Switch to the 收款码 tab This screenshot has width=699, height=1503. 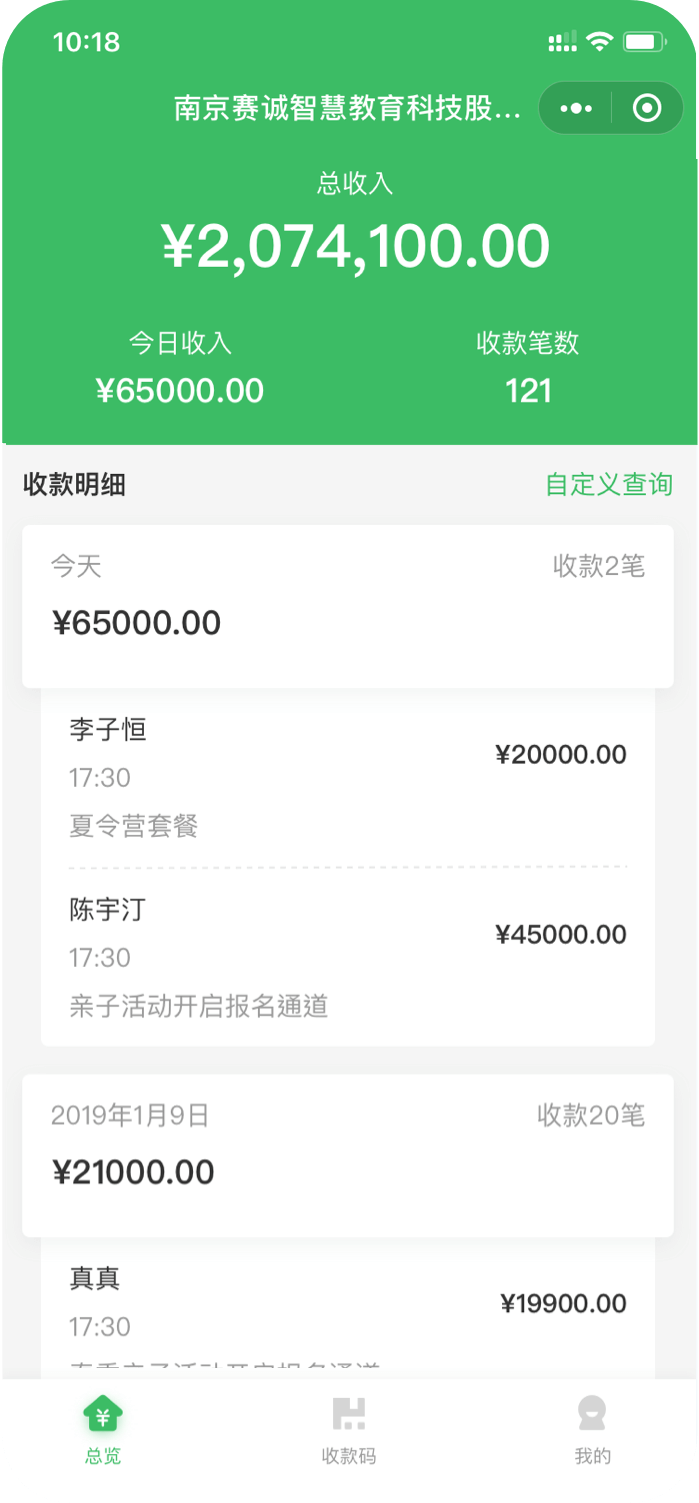[x=349, y=1430]
